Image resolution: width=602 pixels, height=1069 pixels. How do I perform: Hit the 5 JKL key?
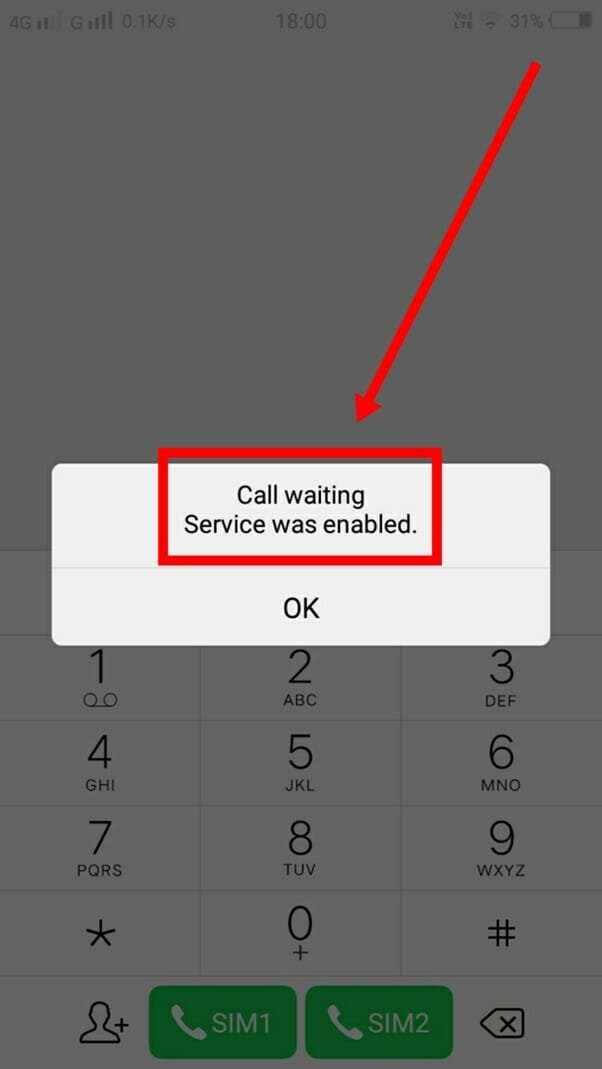pyautogui.click(x=301, y=764)
